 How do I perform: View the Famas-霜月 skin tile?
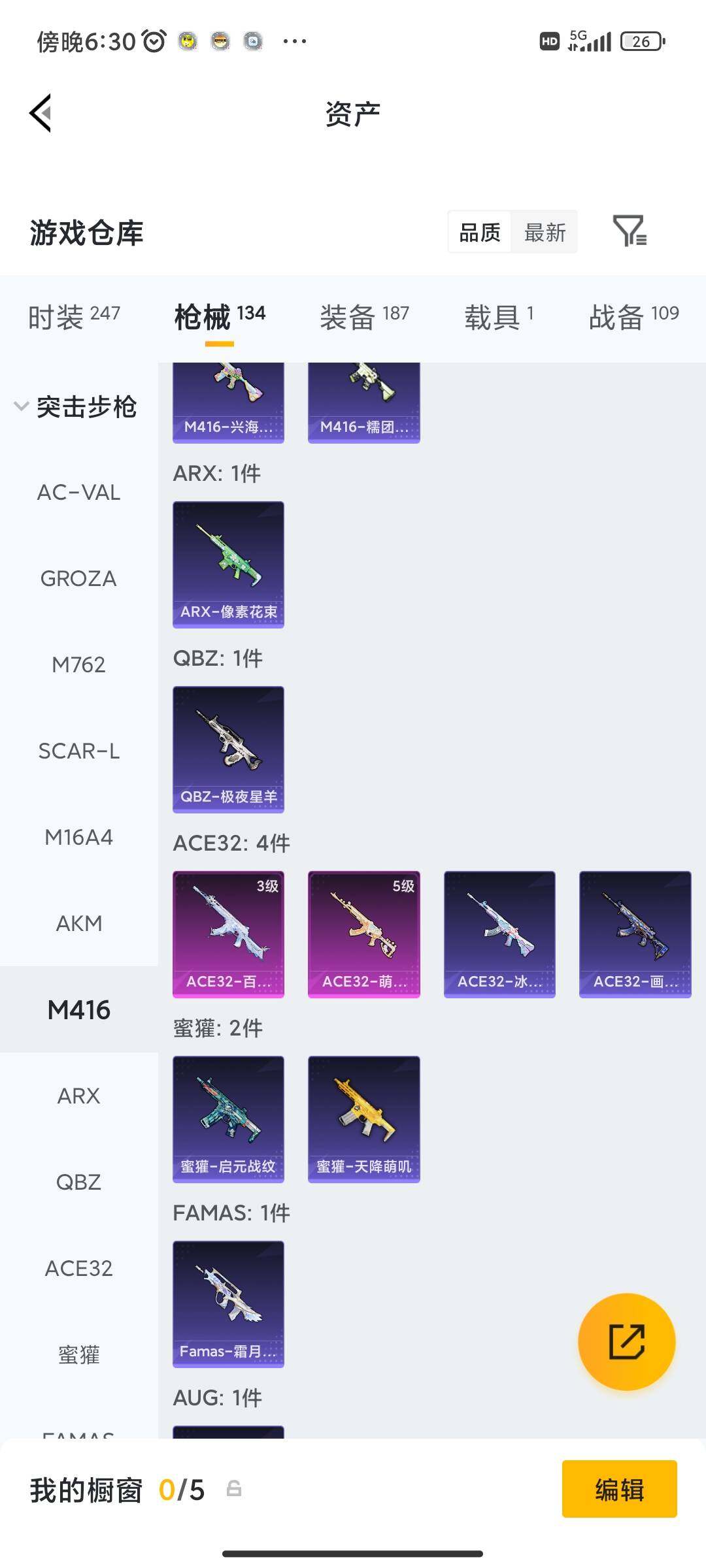pos(228,1304)
